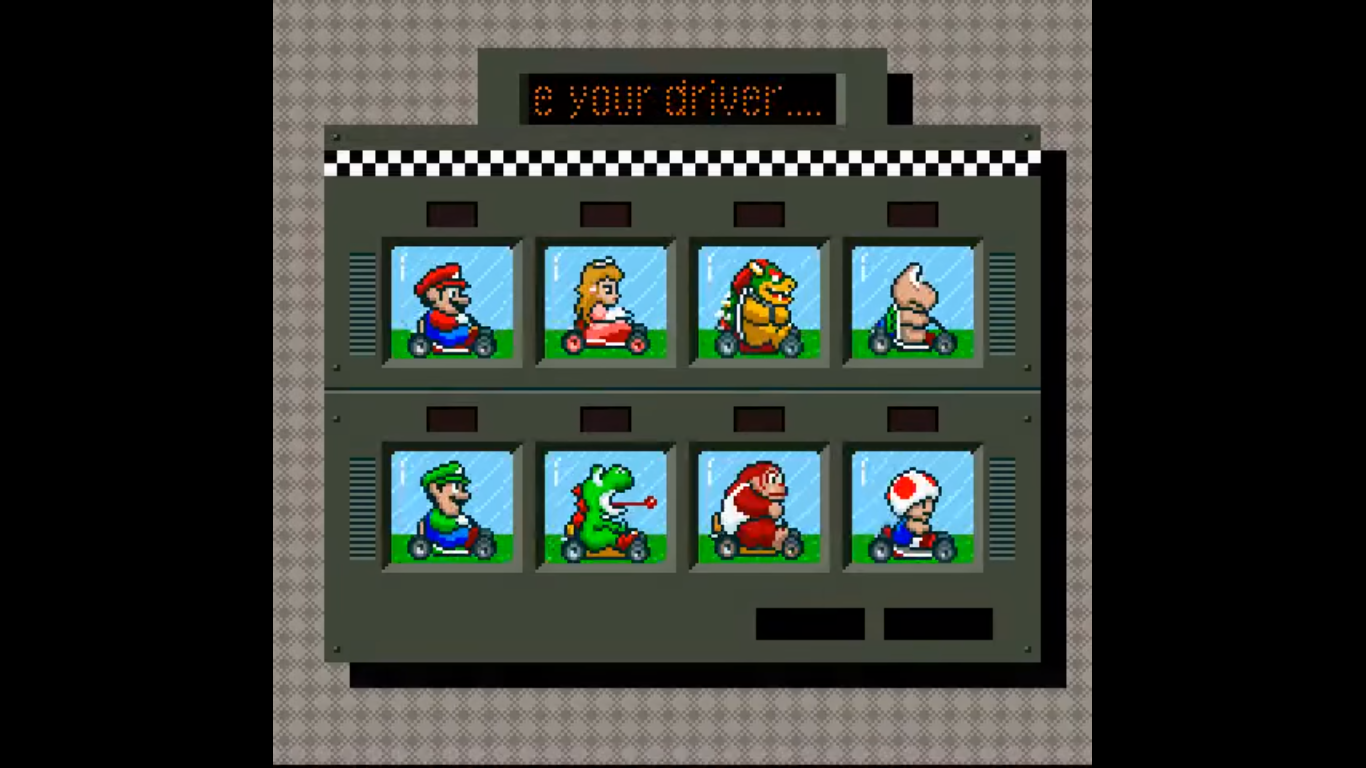This screenshot has height=768, width=1366.
Task: Select Donkey Kong Jr. driver tile
Action: pyautogui.click(x=759, y=507)
